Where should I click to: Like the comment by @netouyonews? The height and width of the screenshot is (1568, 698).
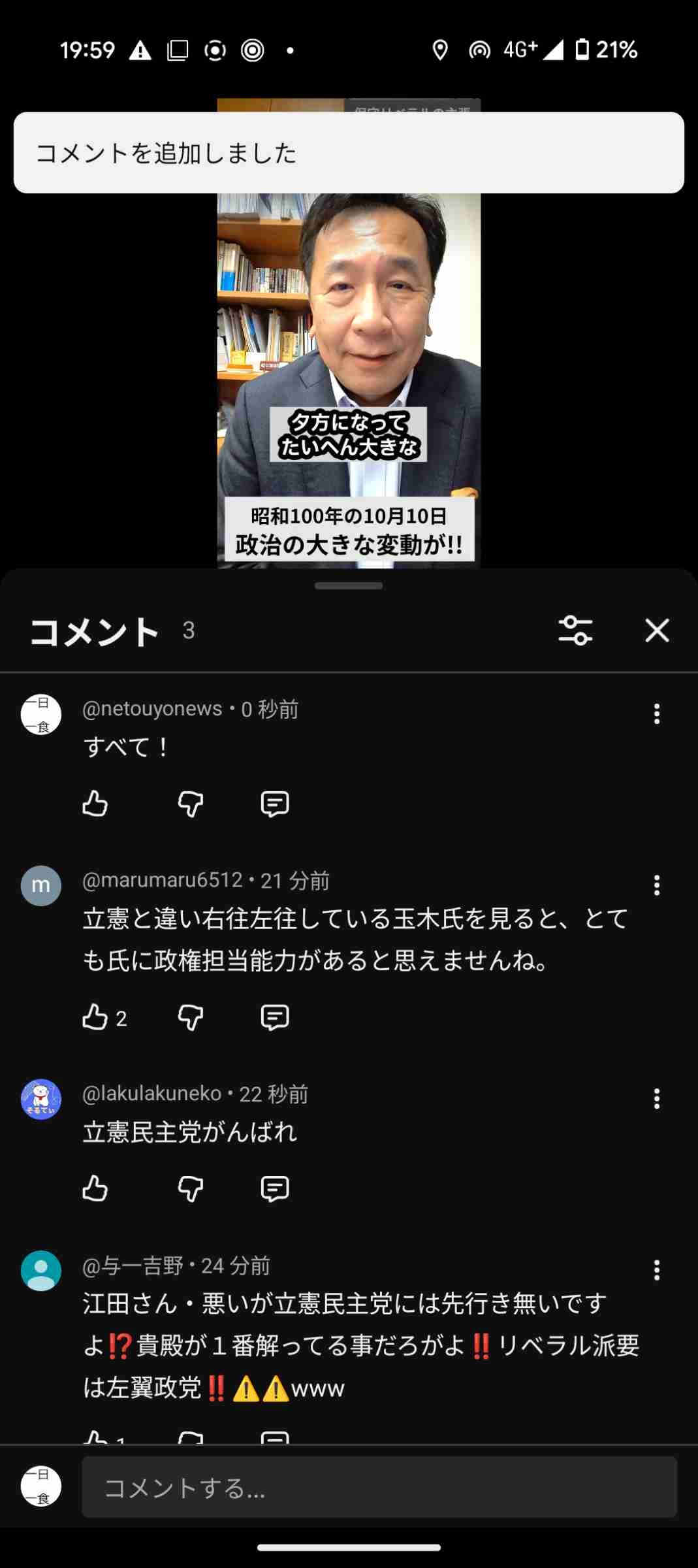tap(95, 804)
